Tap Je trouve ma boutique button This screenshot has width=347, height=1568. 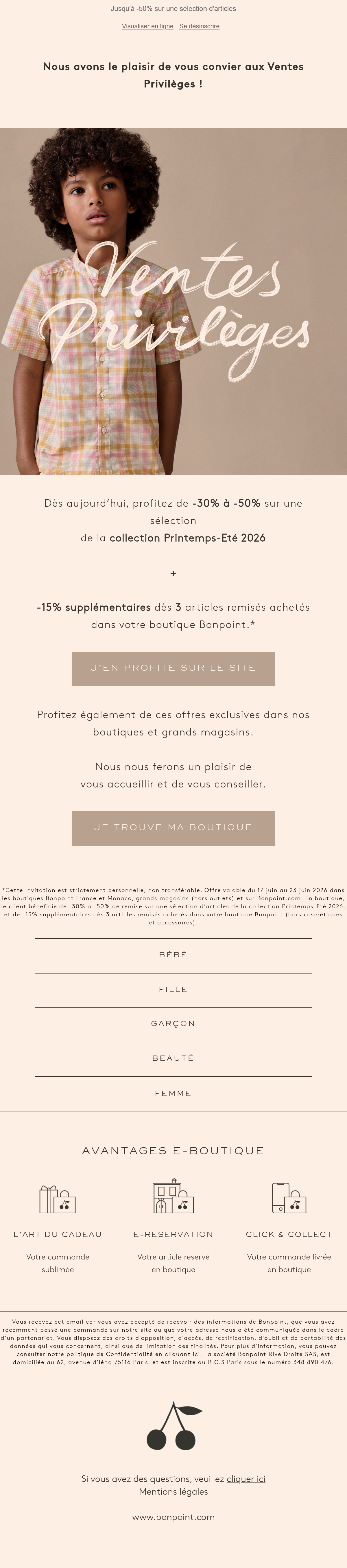[x=173, y=828]
